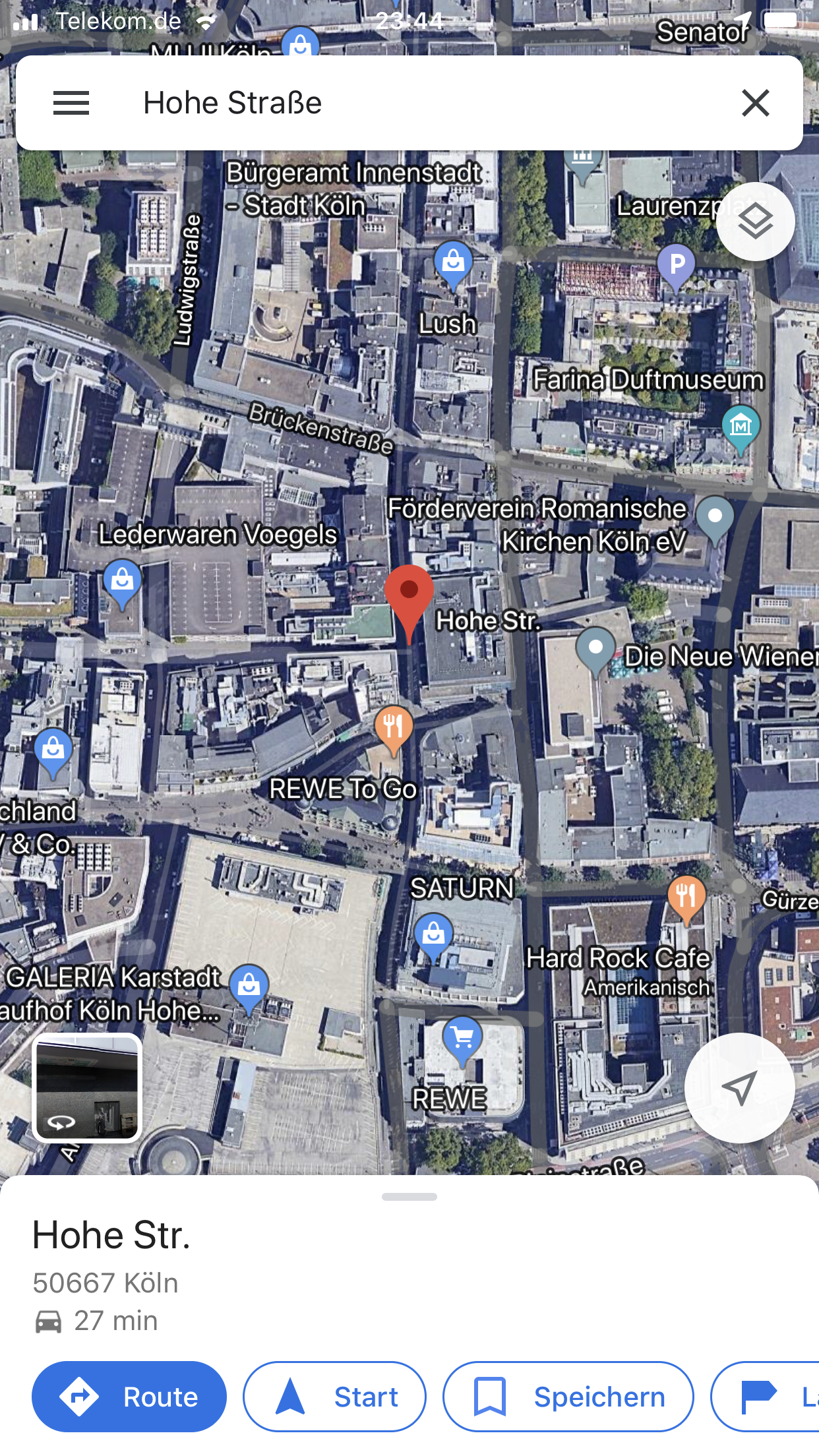Save this place with Speichern
The width and height of the screenshot is (819, 1456).
click(x=568, y=1397)
